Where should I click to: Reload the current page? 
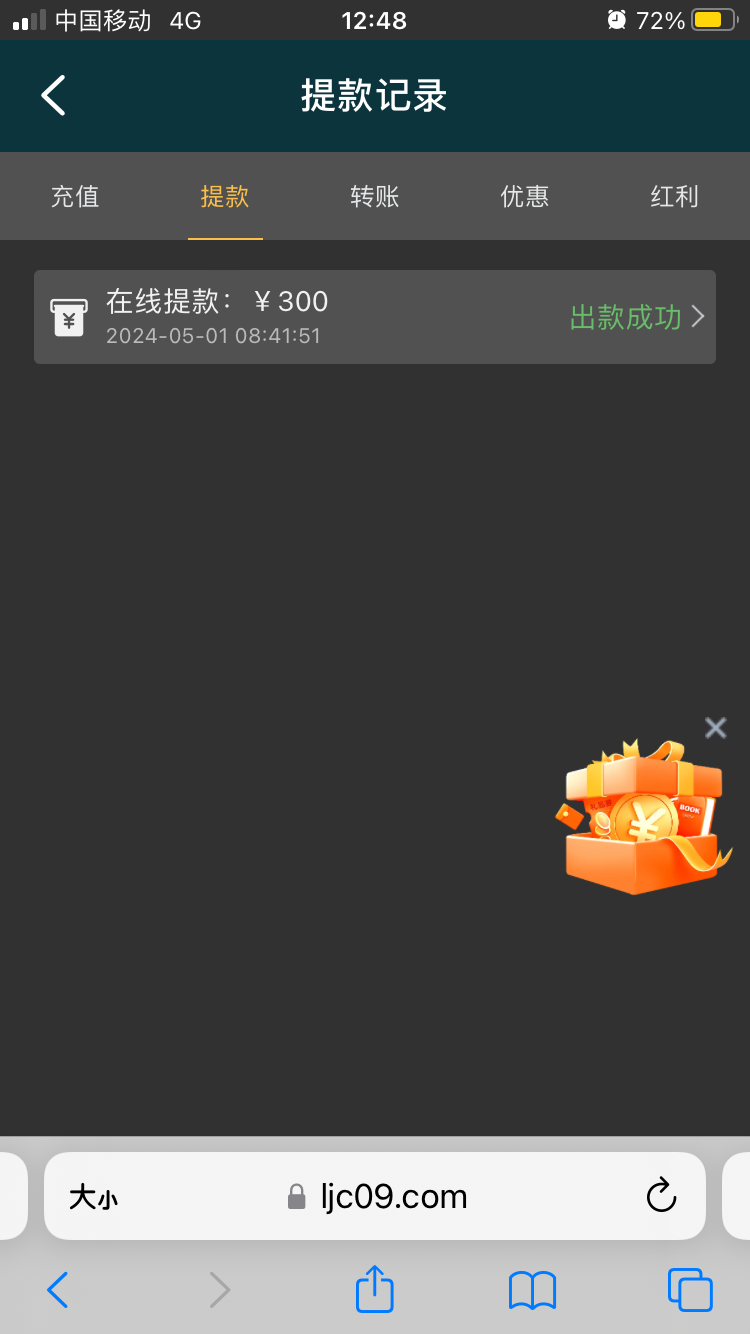pyautogui.click(x=661, y=1196)
